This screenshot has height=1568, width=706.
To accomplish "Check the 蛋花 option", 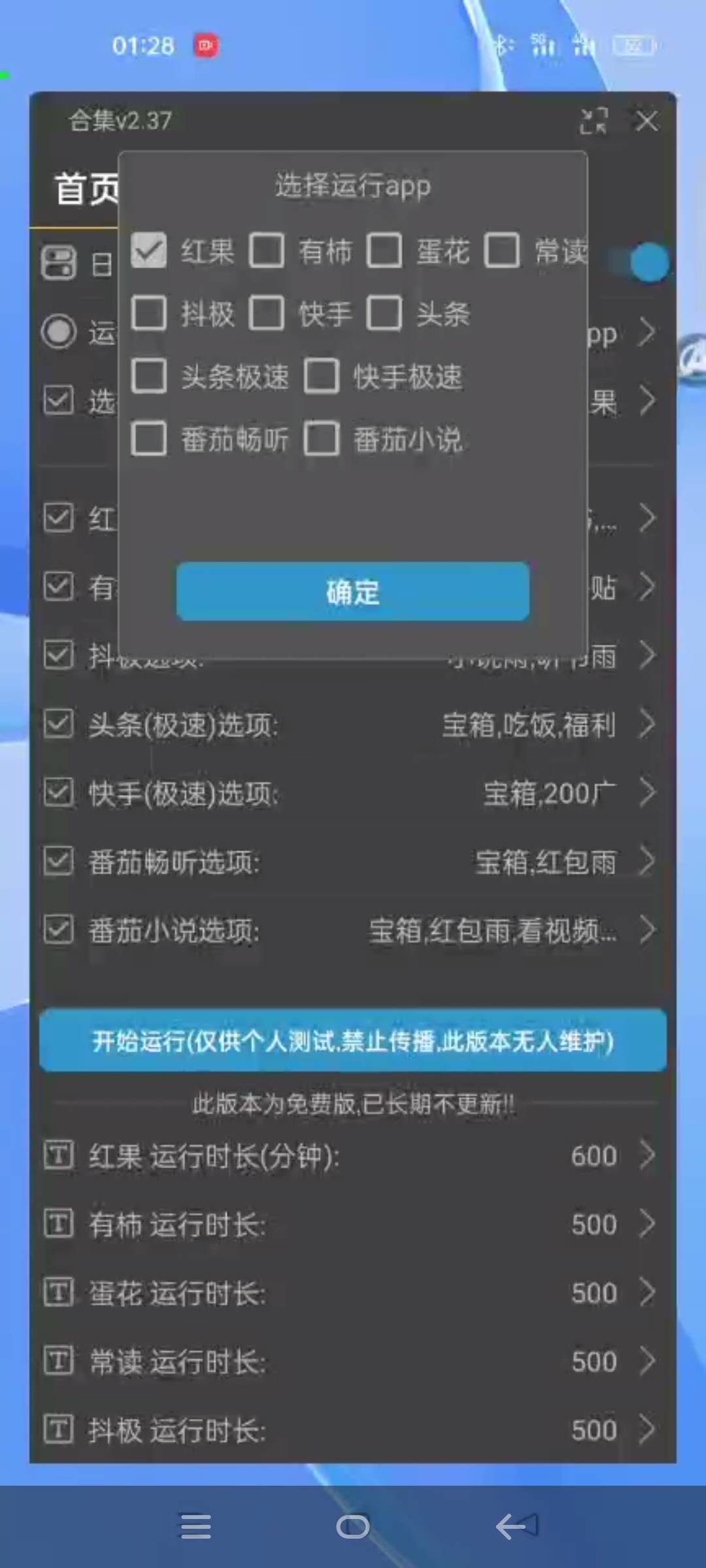I will point(384,251).
